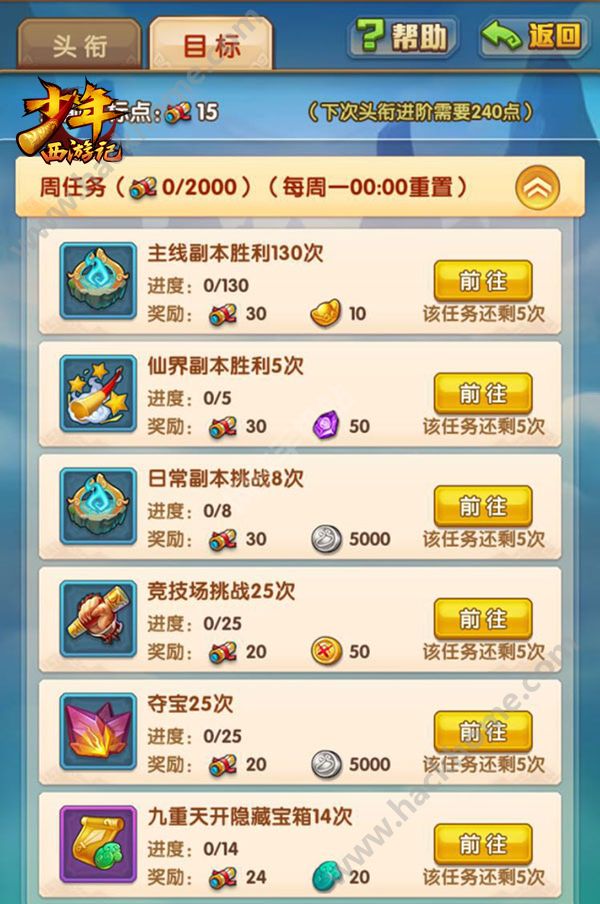
Task: Select the 目标 tab
Action: (x=211, y=45)
